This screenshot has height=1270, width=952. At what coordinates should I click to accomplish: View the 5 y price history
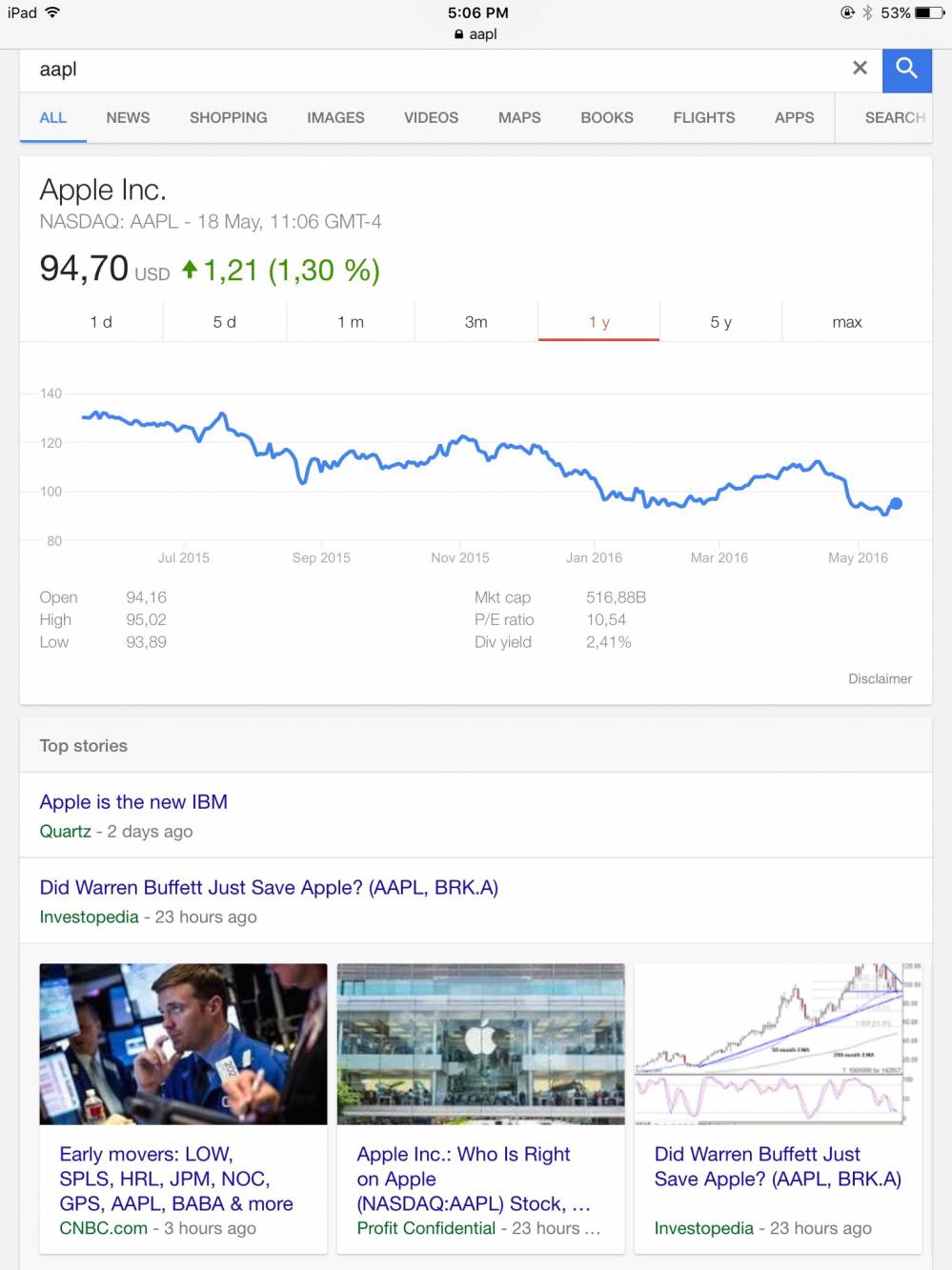coord(720,322)
